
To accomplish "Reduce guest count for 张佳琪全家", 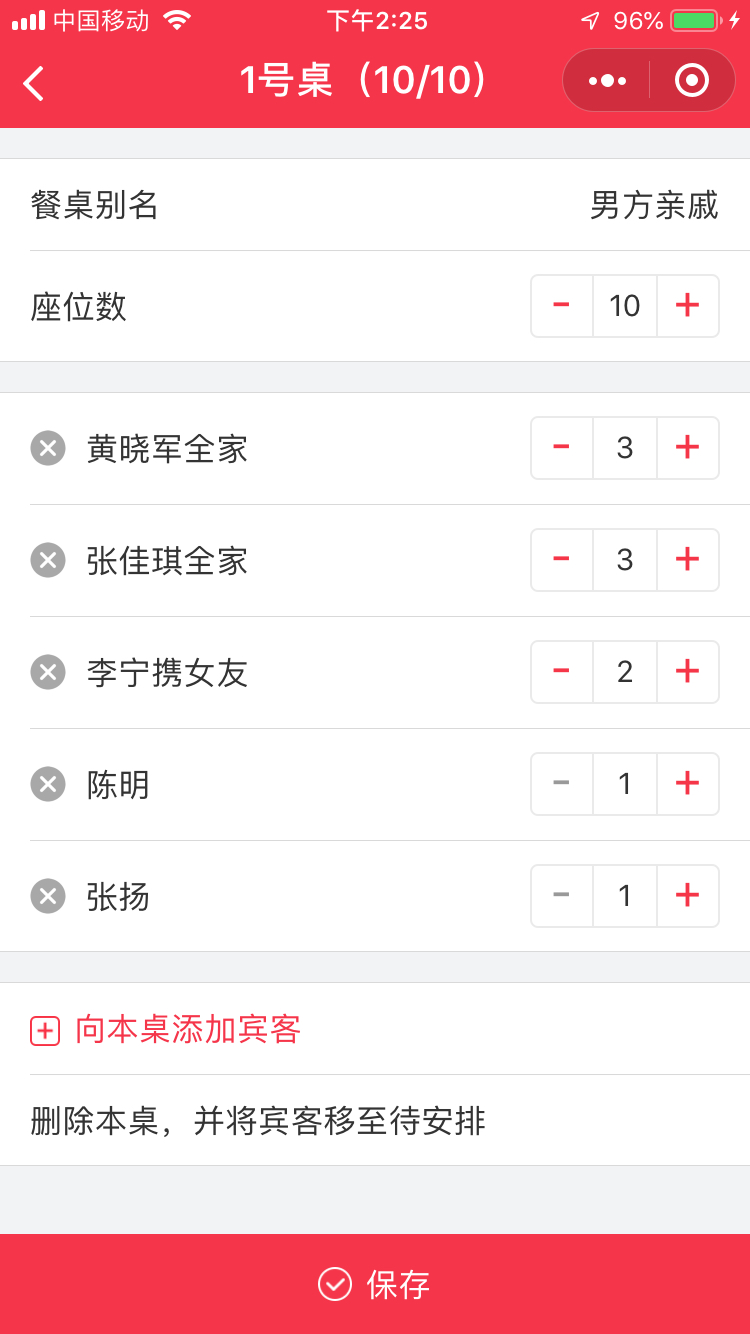I will 561,559.
